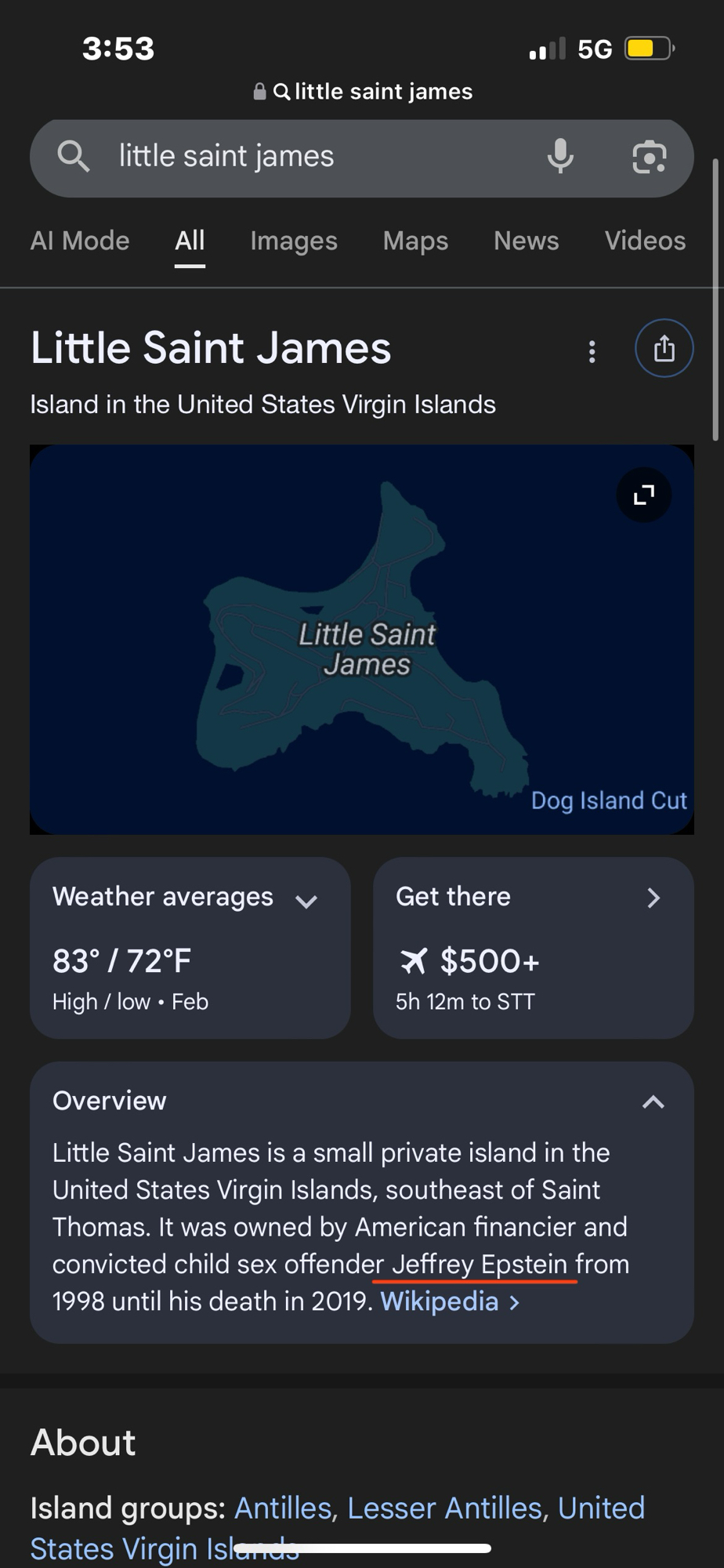Tap the address bar at the top
724x1568 pixels.
click(x=362, y=92)
